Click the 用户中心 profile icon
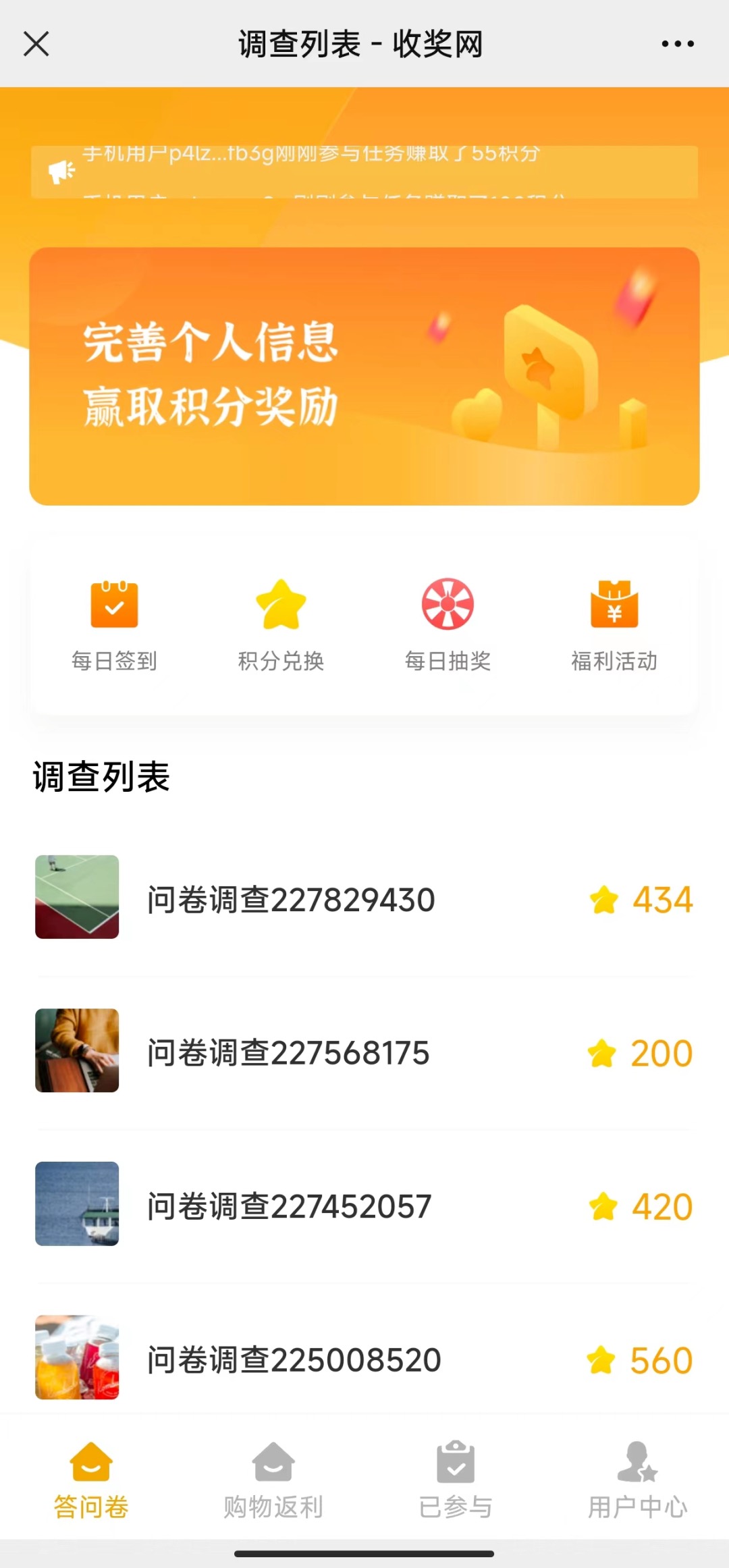729x1568 pixels. pos(638,1470)
